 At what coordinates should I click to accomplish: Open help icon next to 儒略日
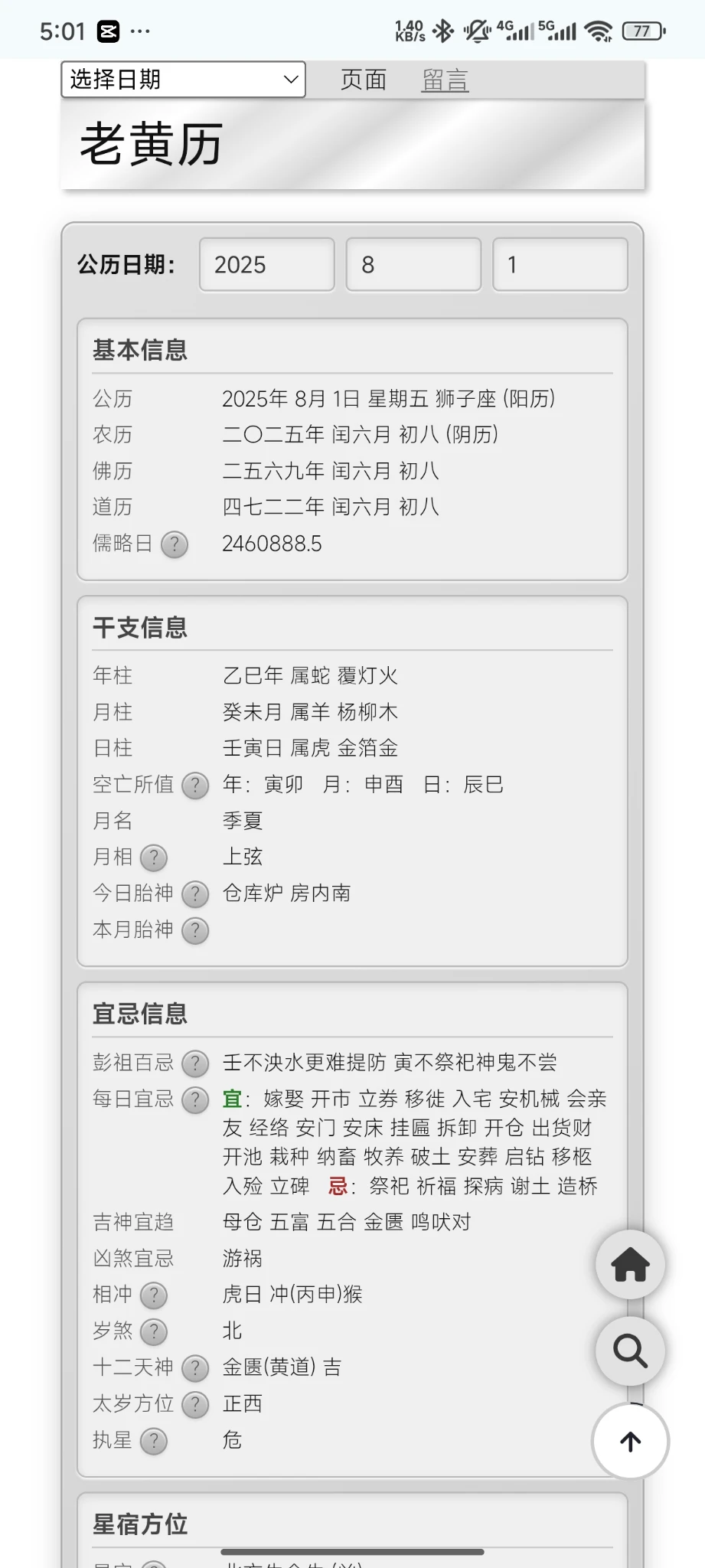click(x=175, y=544)
